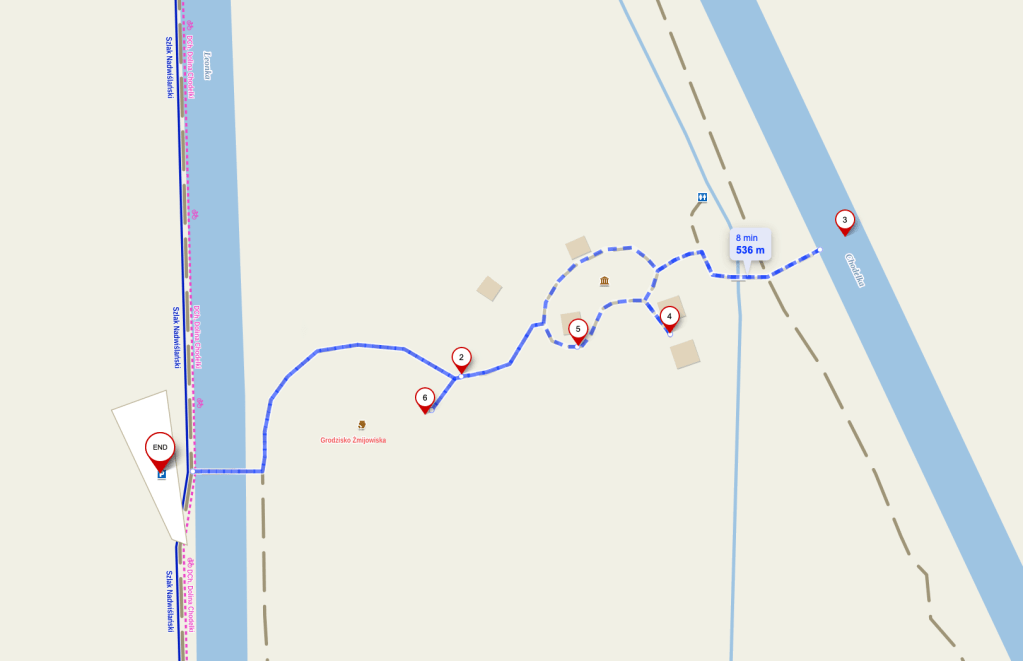This screenshot has height=661, width=1023.
Task: Open the Grodzisko Żmijowiska place icon
Action: 361,425
